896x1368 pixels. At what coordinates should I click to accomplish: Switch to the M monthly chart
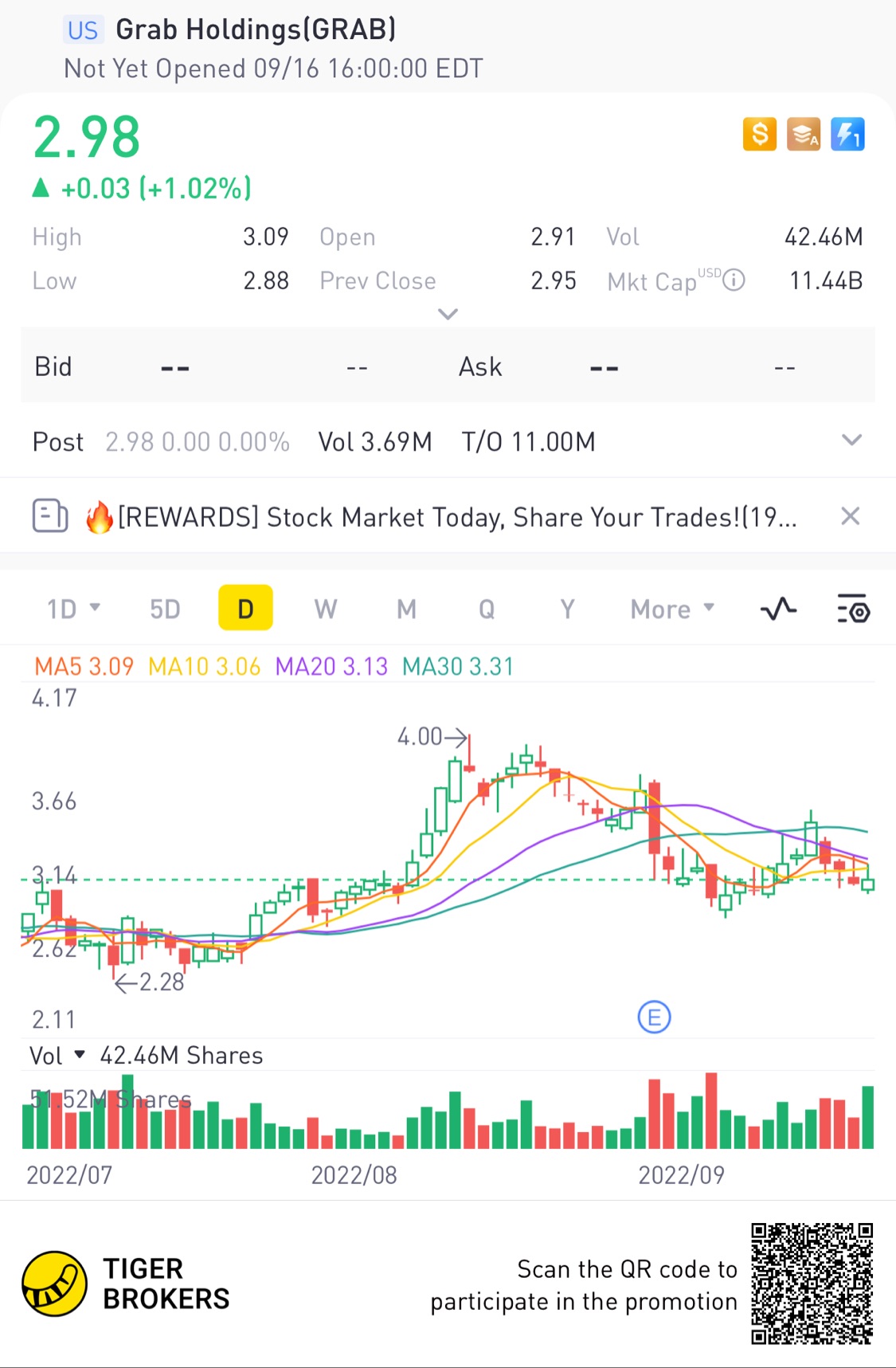(x=406, y=610)
